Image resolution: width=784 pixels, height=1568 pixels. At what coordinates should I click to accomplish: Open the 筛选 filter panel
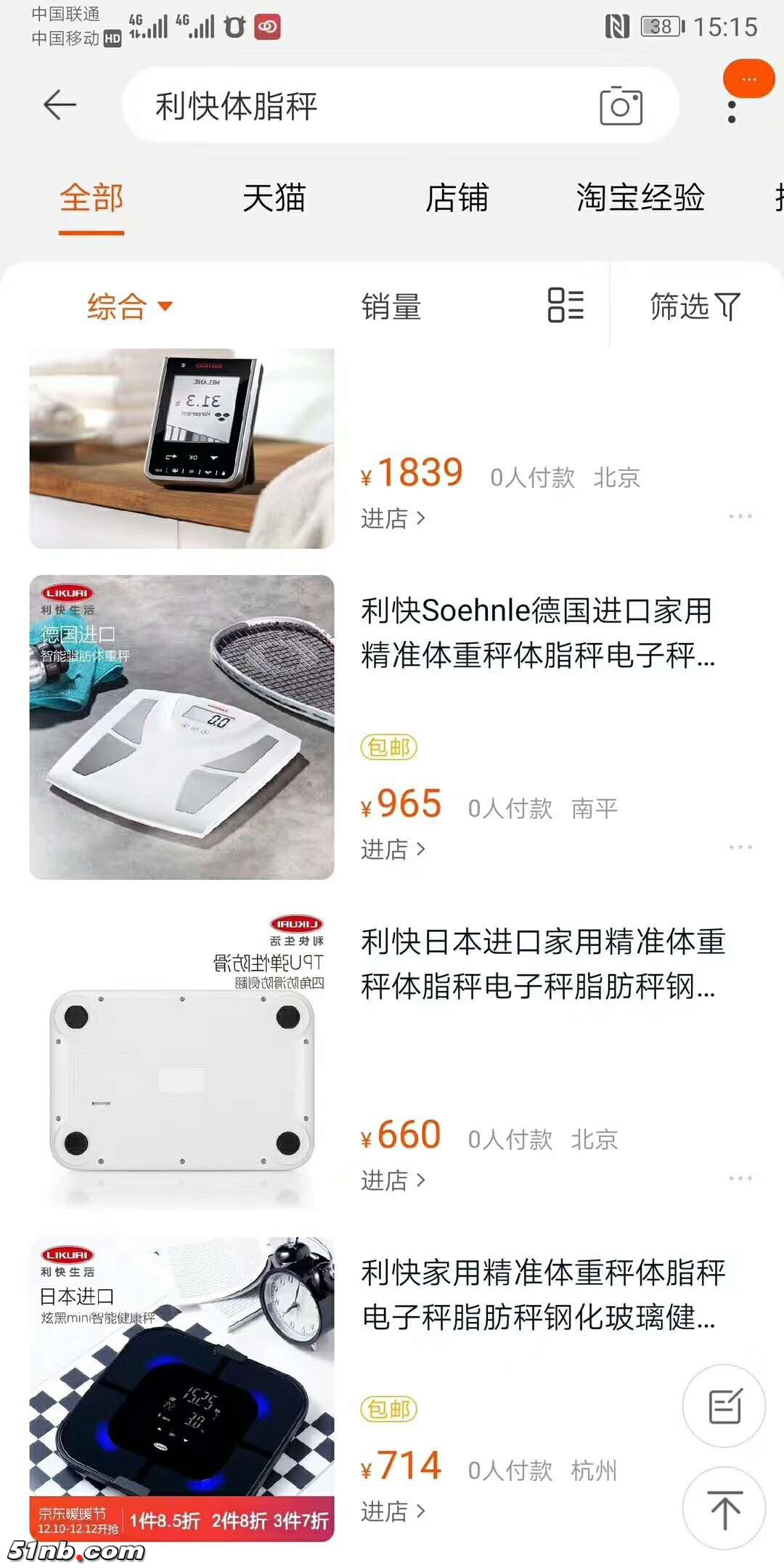click(x=694, y=306)
